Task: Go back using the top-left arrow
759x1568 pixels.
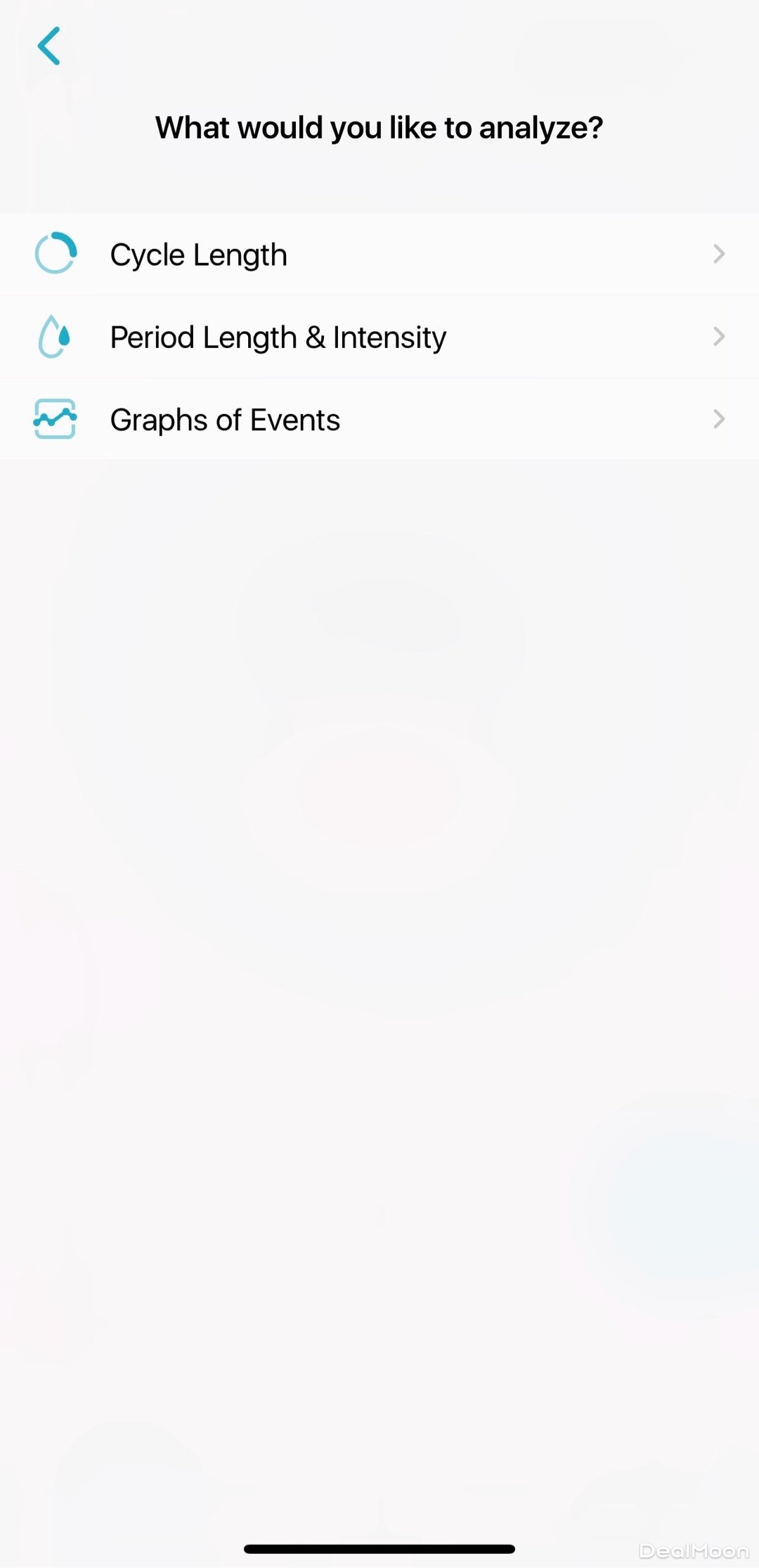Action: coord(49,46)
